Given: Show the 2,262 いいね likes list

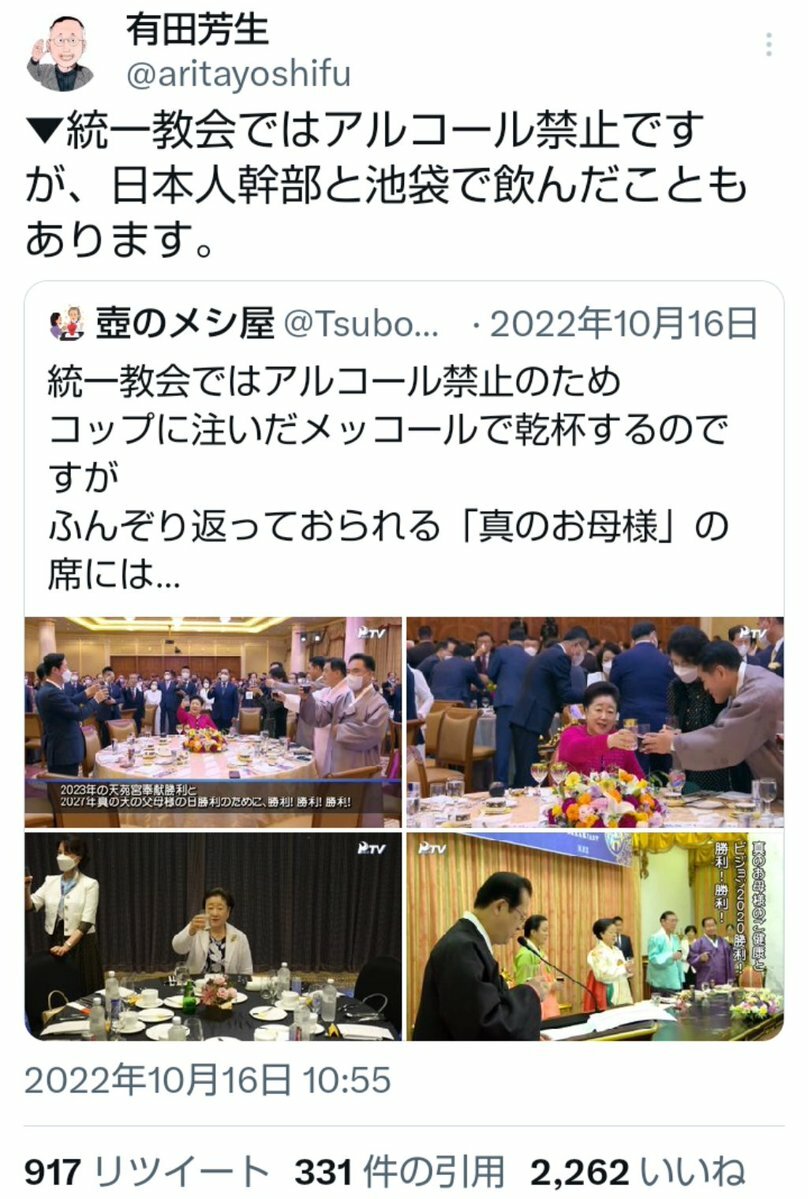Looking at the screenshot, I should (636, 1171).
